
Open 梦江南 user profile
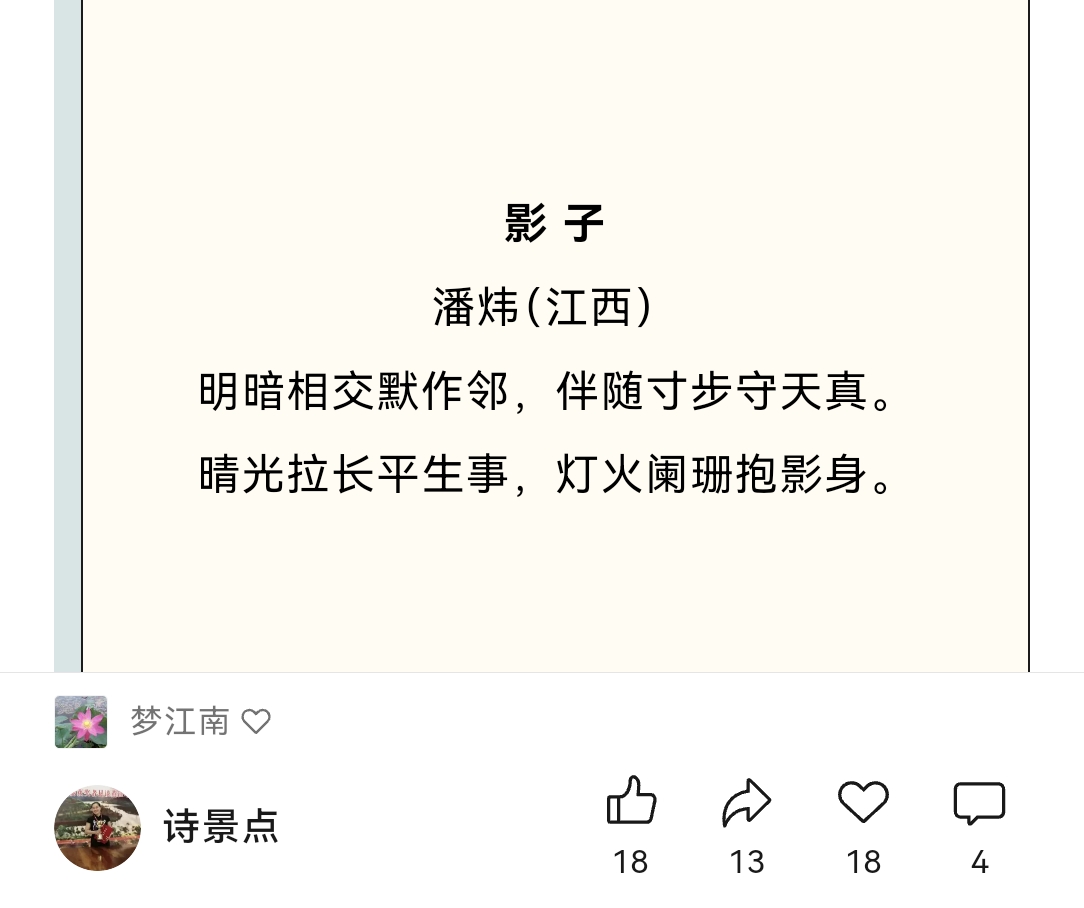pos(180,721)
